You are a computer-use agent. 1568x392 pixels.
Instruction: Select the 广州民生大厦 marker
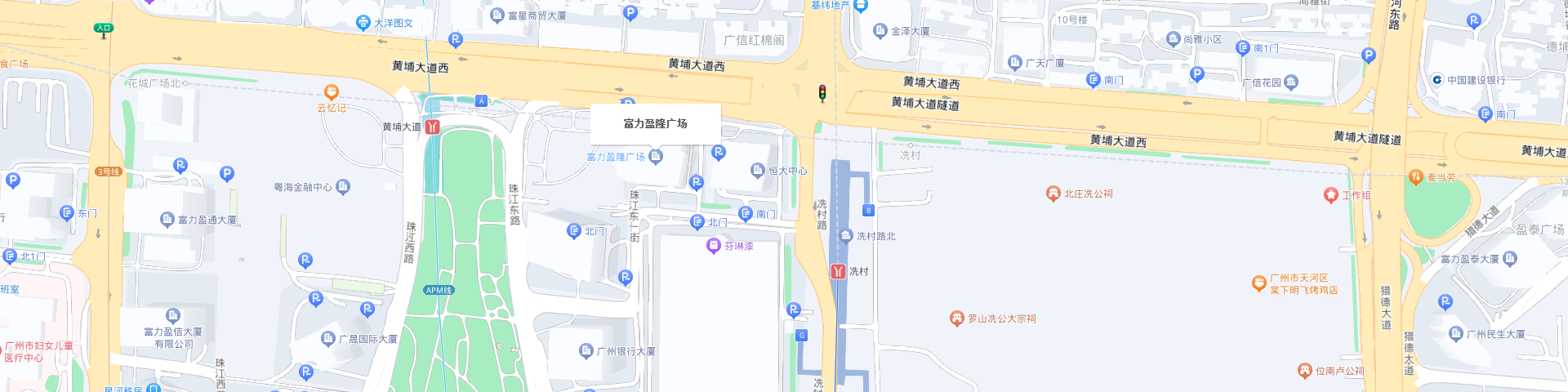coord(1455,334)
